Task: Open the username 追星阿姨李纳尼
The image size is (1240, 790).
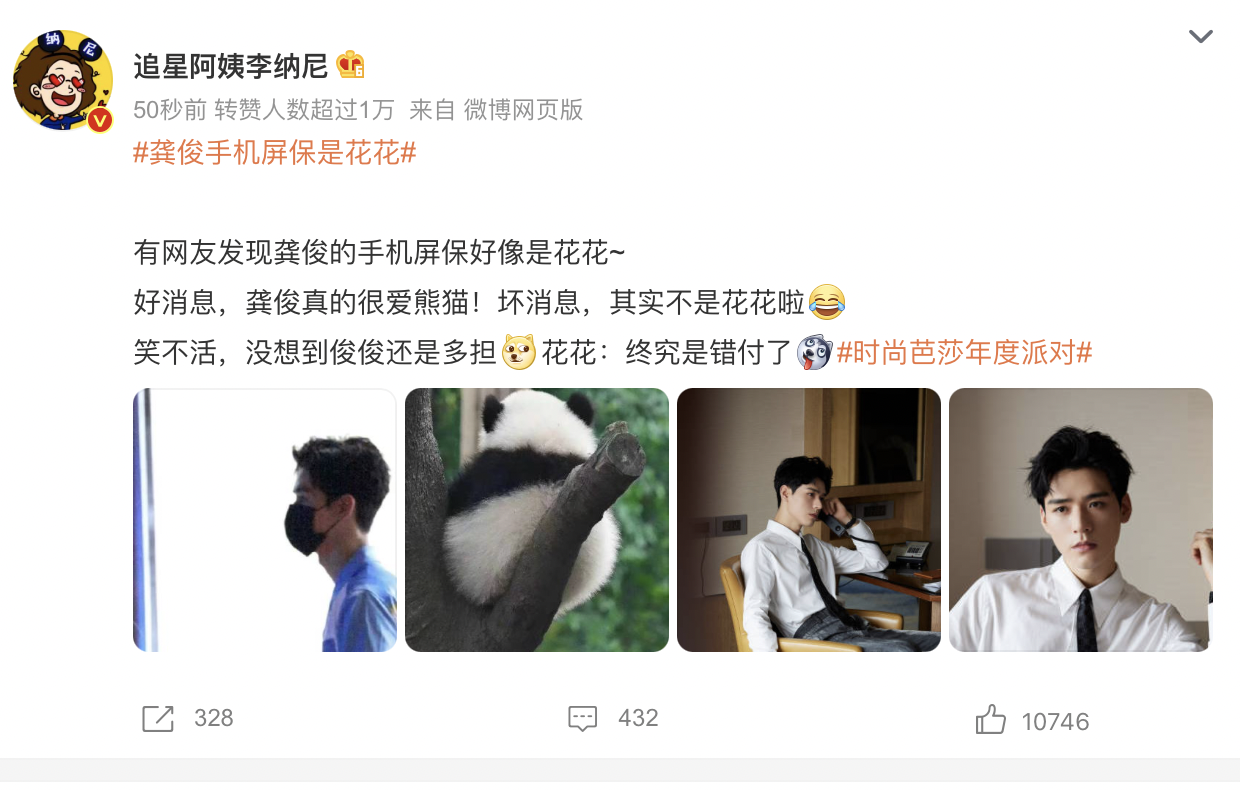Action: coord(231,66)
